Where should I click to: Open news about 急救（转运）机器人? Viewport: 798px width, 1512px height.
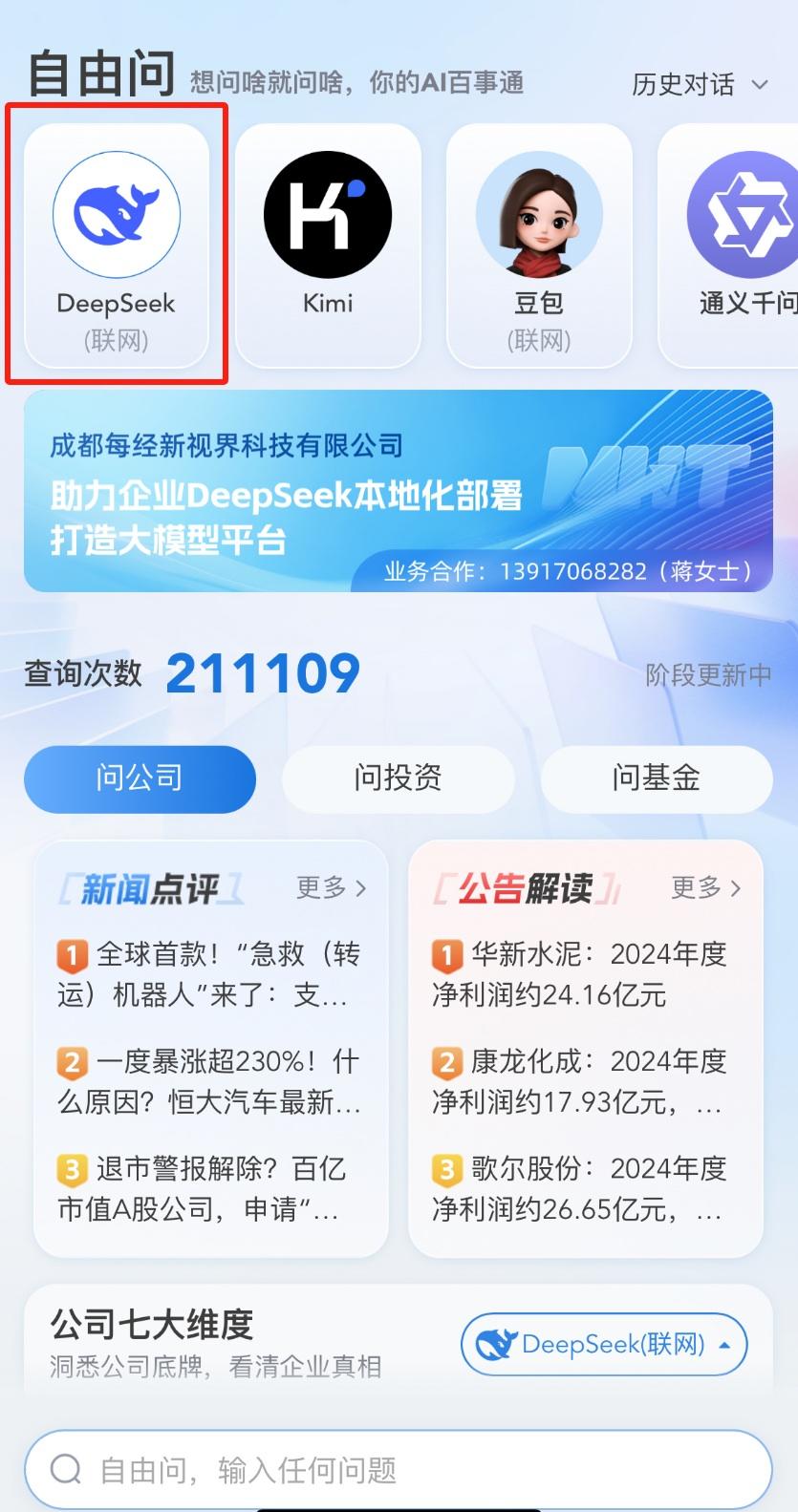point(210,974)
